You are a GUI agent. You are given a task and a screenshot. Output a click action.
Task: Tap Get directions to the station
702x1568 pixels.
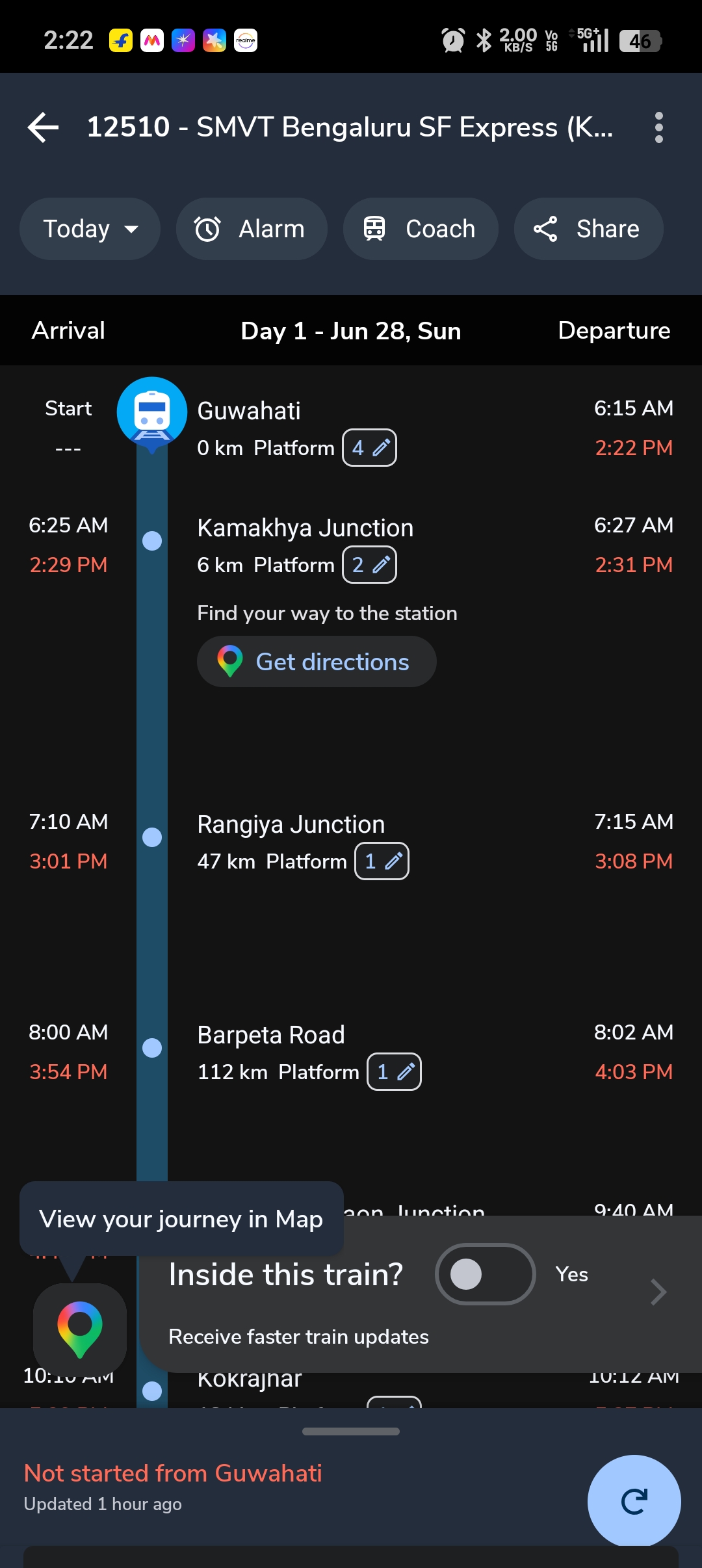click(317, 662)
